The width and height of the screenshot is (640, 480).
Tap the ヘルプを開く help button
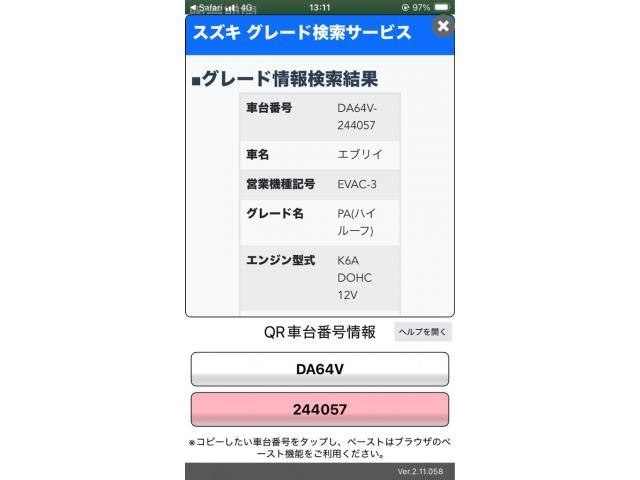(423, 332)
